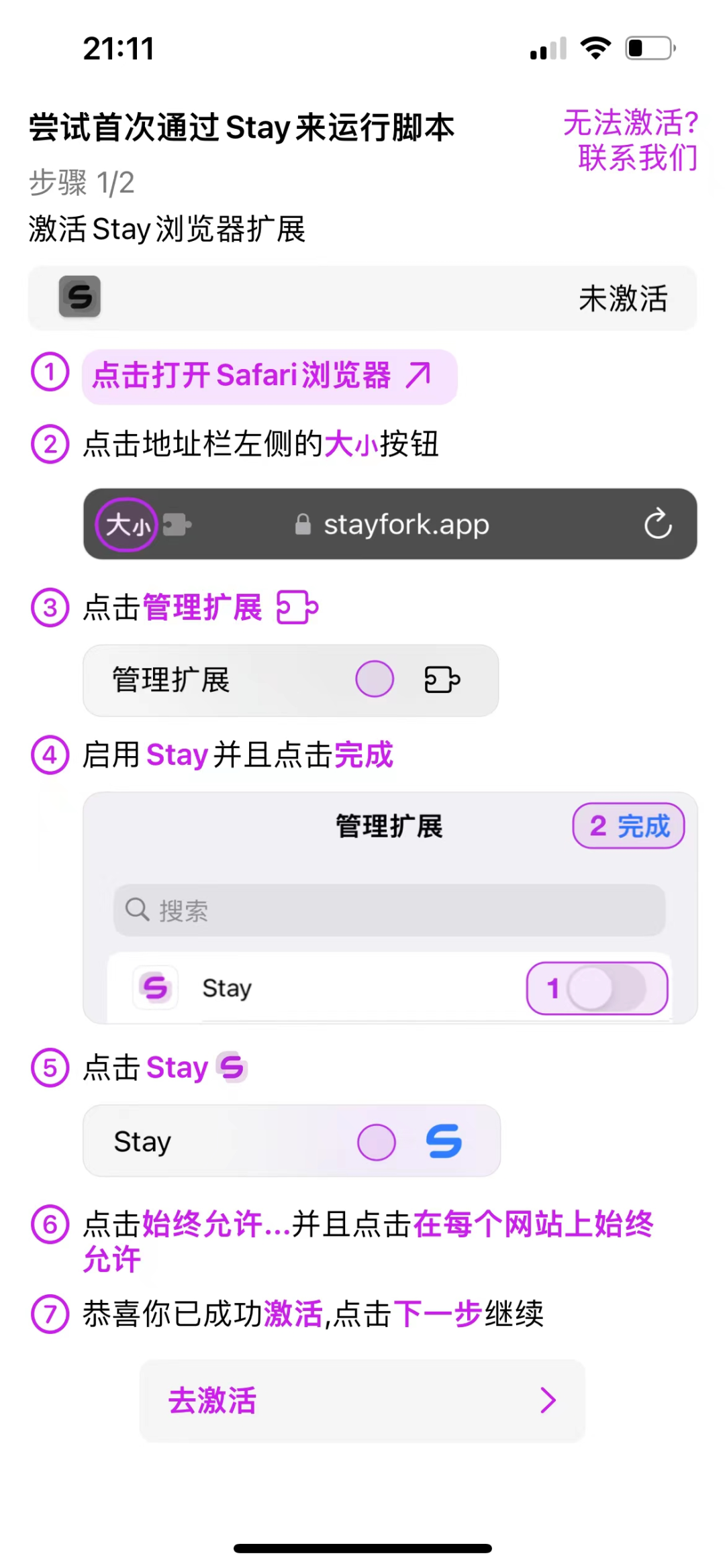
Task: Click the lock icon in the address bar
Action: point(302,524)
